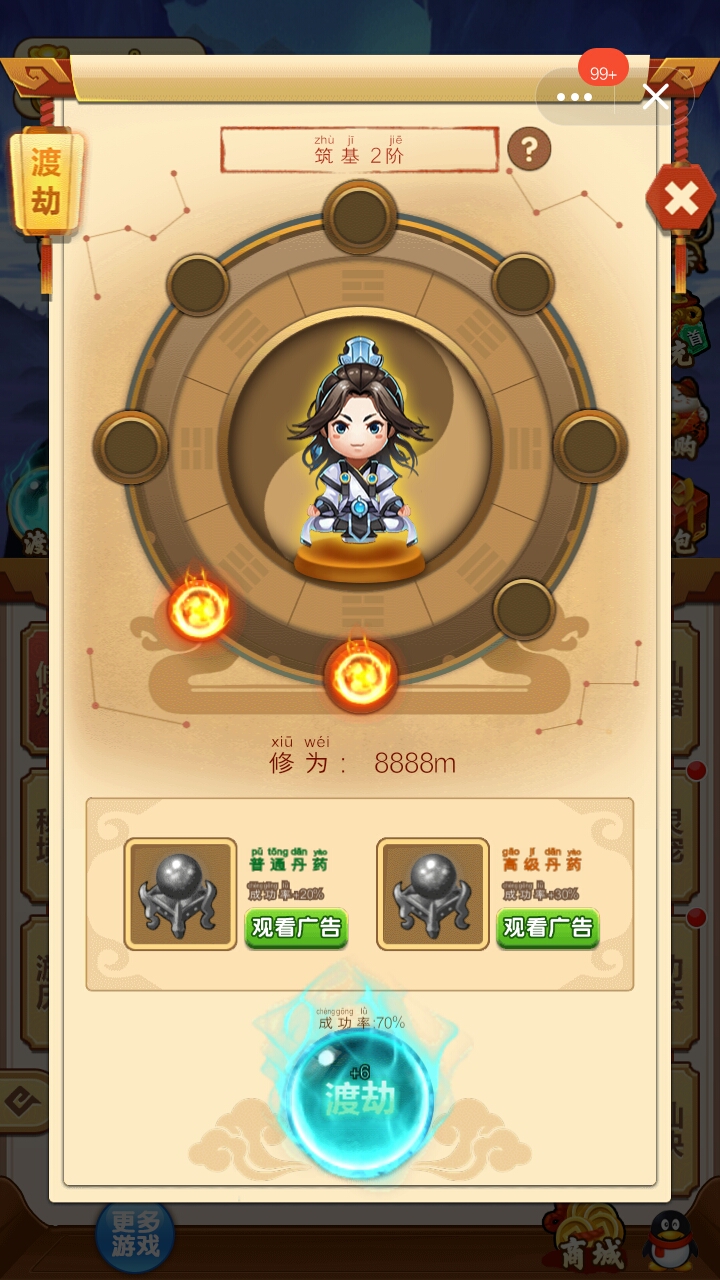Close the 渡劫 dialog with red X
The height and width of the screenshot is (1280, 720).
coord(681,199)
